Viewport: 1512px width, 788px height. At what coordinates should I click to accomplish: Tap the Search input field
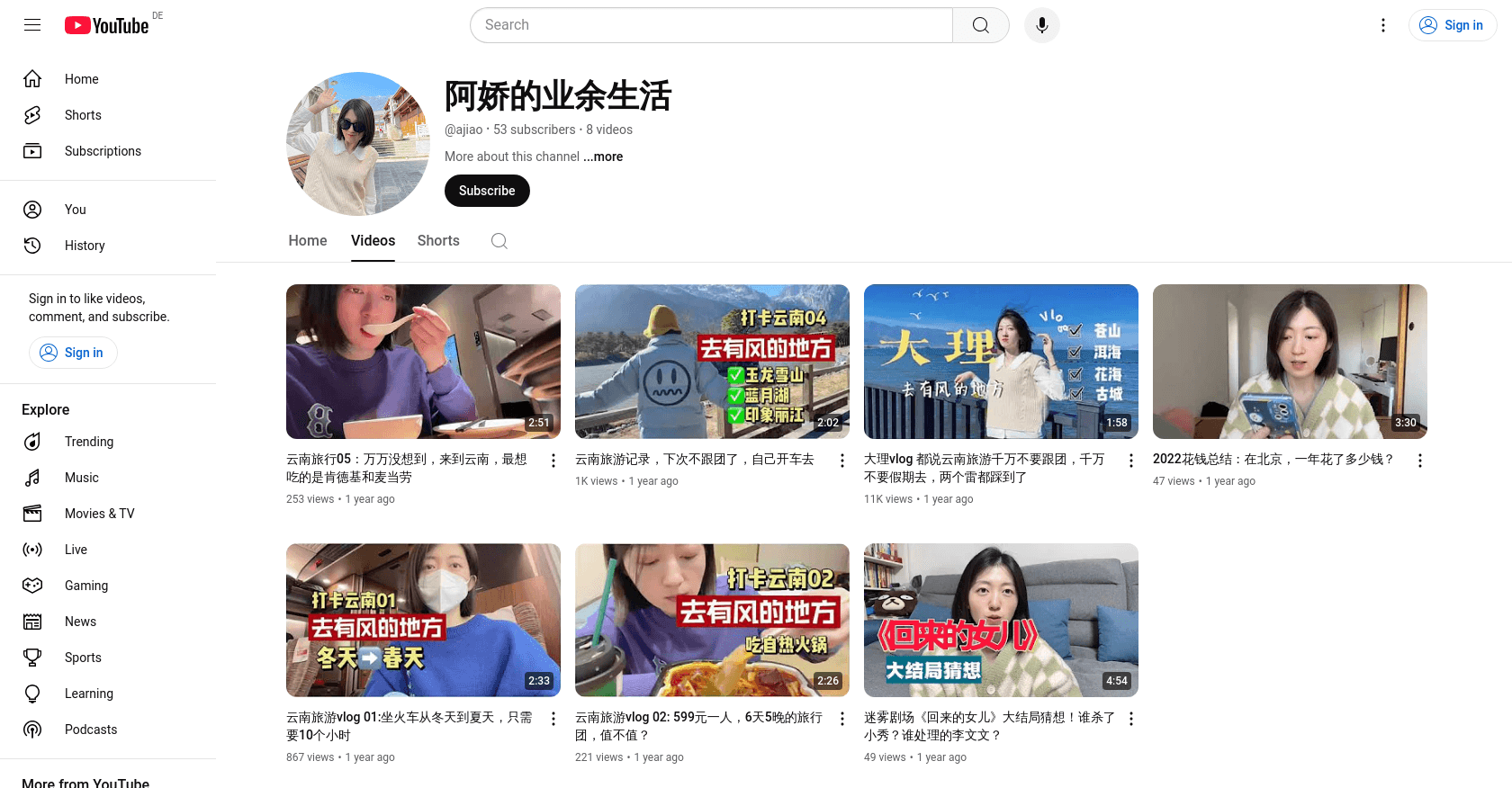711,25
